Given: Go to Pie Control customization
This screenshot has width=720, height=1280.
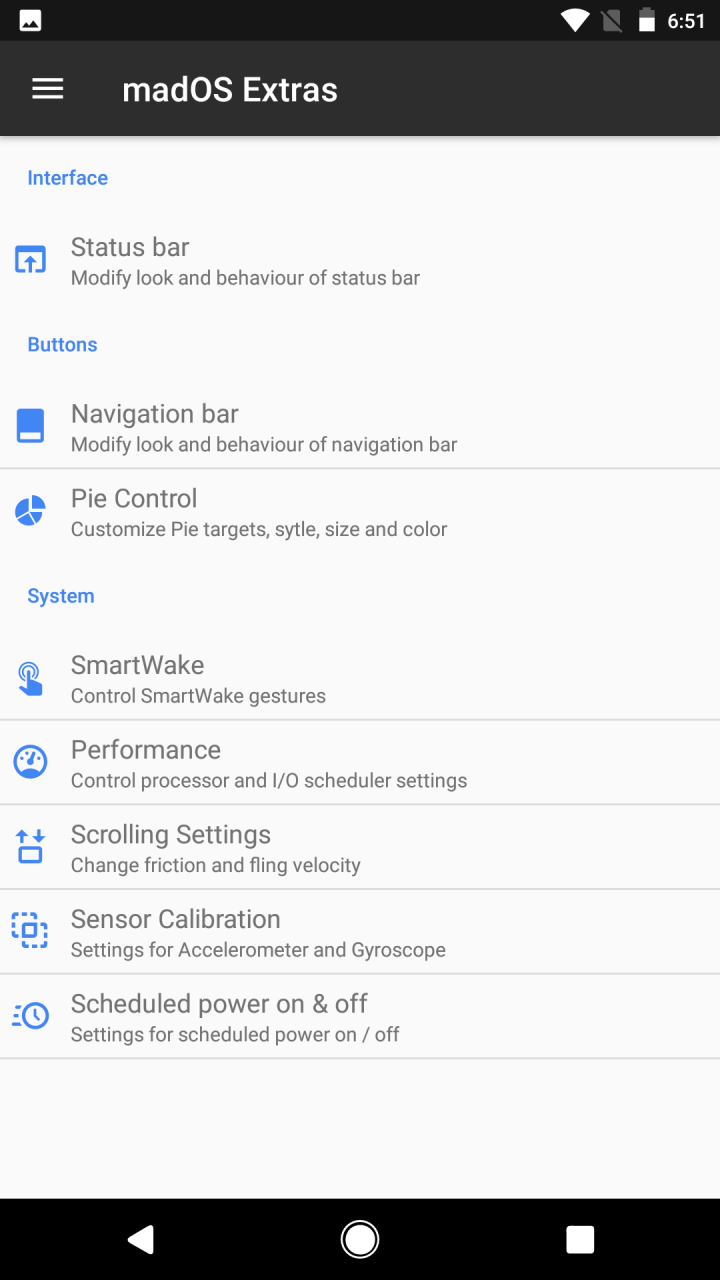Looking at the screenshot, I should tap(360, 512).
